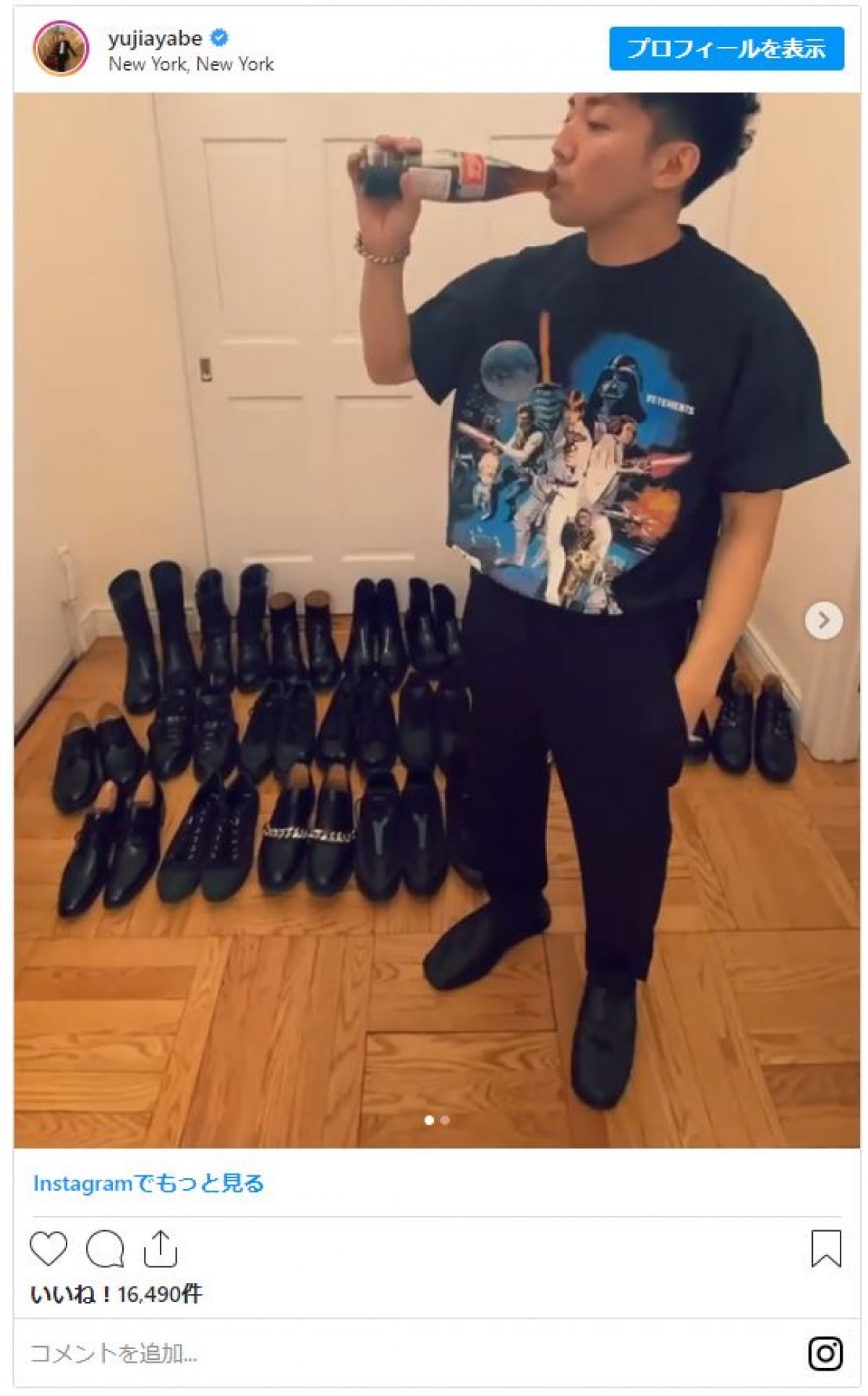Open the yujiayabe username link
868x1396 pixels.
click(x=156, y=38)
